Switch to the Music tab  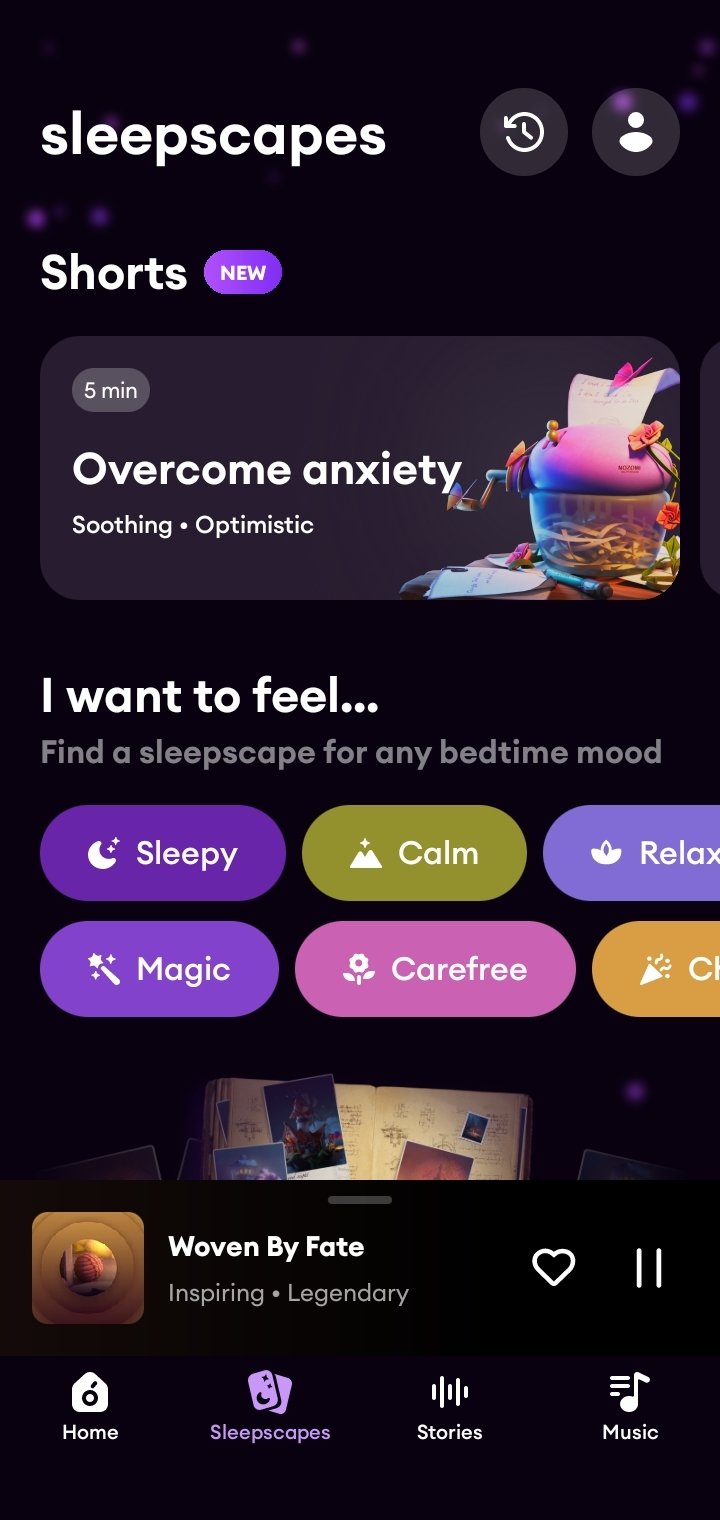tap(630, 1406)
